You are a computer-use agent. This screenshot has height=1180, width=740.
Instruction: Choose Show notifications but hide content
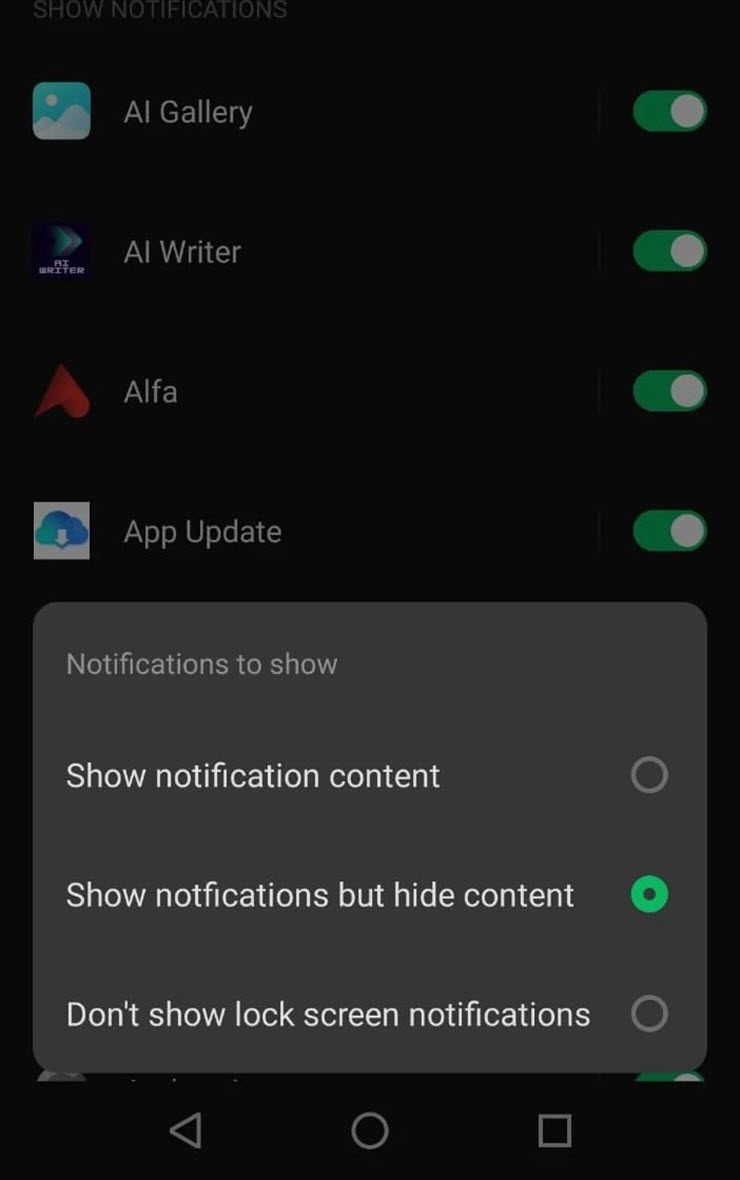pos(649,895)
